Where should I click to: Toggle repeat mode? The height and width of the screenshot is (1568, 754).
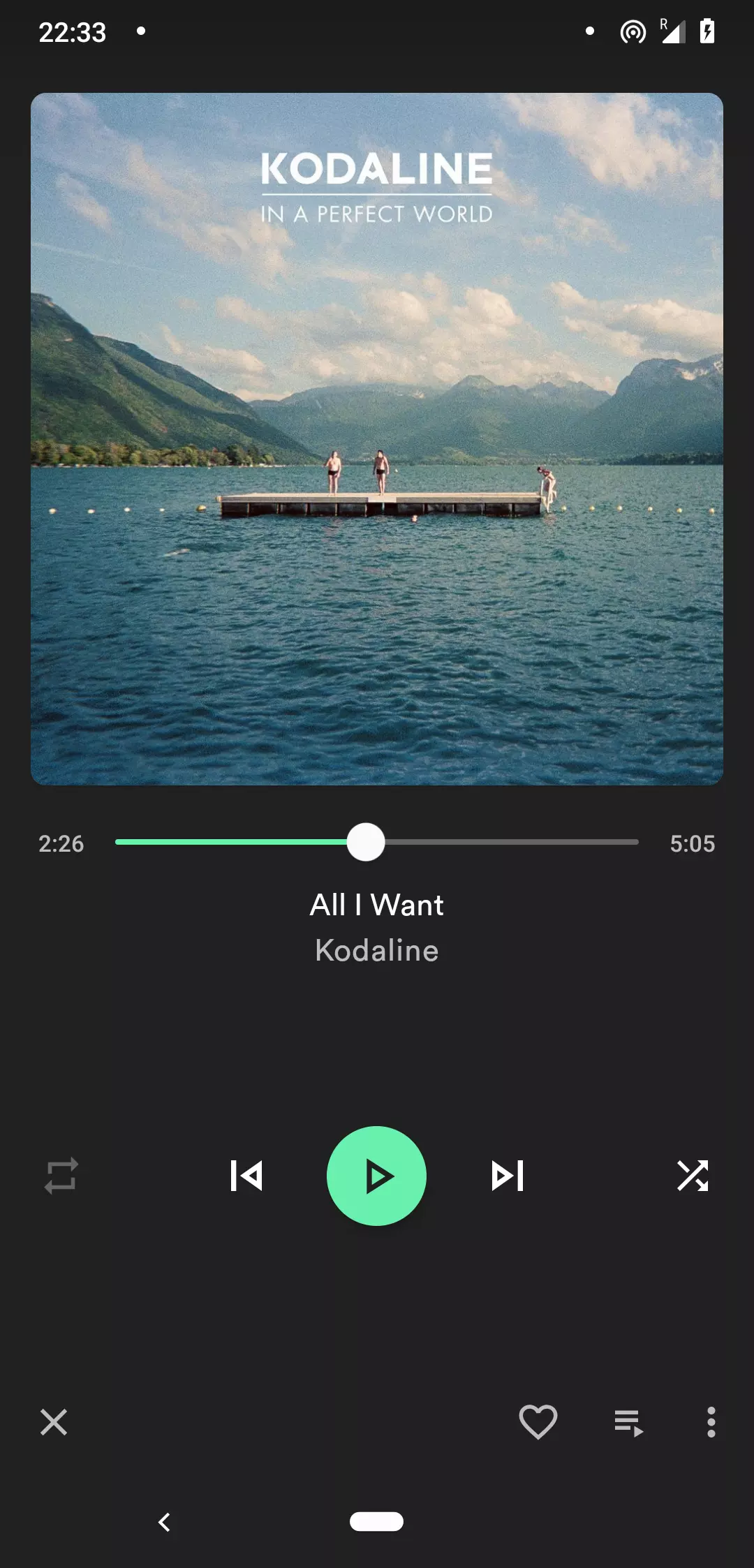(x=61, y=1176)
